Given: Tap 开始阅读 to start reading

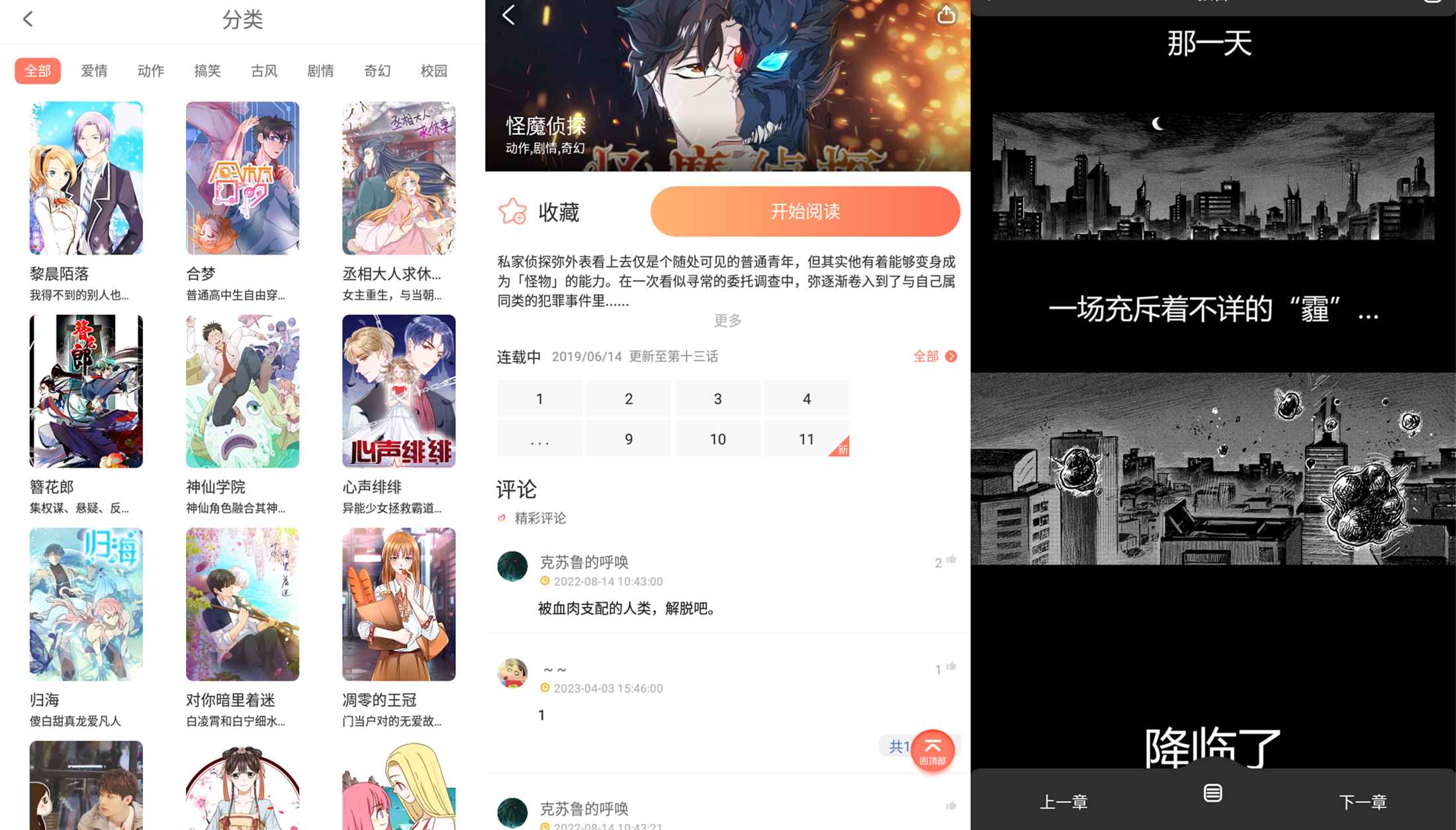Looking at the screenshot, I should (x=805, y=212).
